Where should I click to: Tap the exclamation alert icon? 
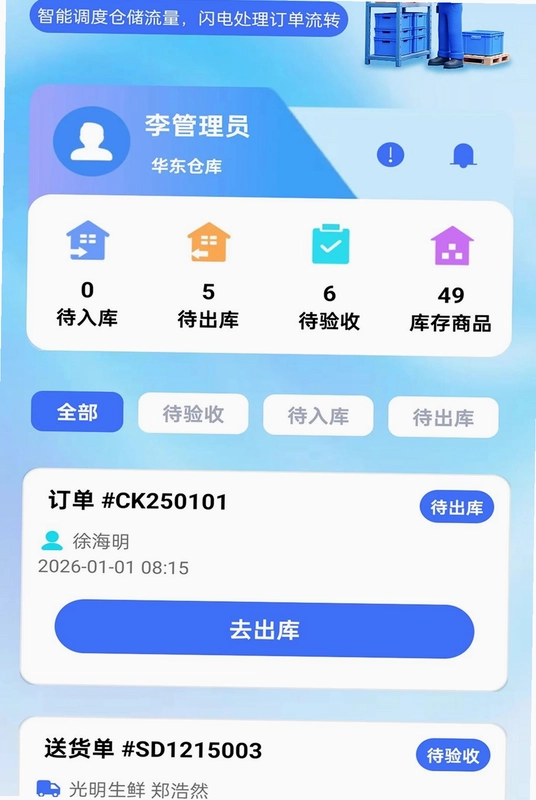coord(391,154)
